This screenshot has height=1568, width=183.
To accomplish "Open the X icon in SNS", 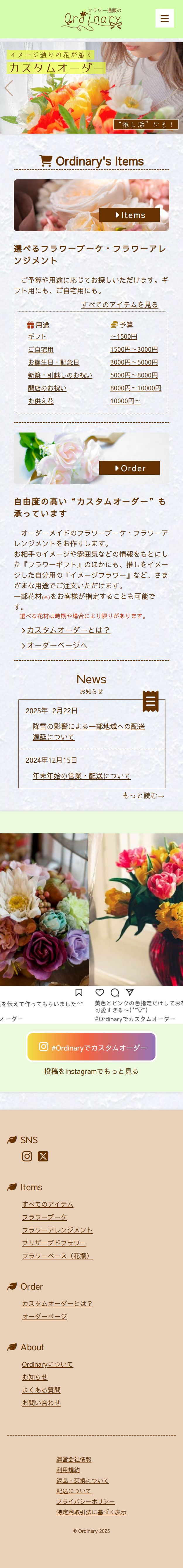I will pyautogui.click(x=43, y=1156).
